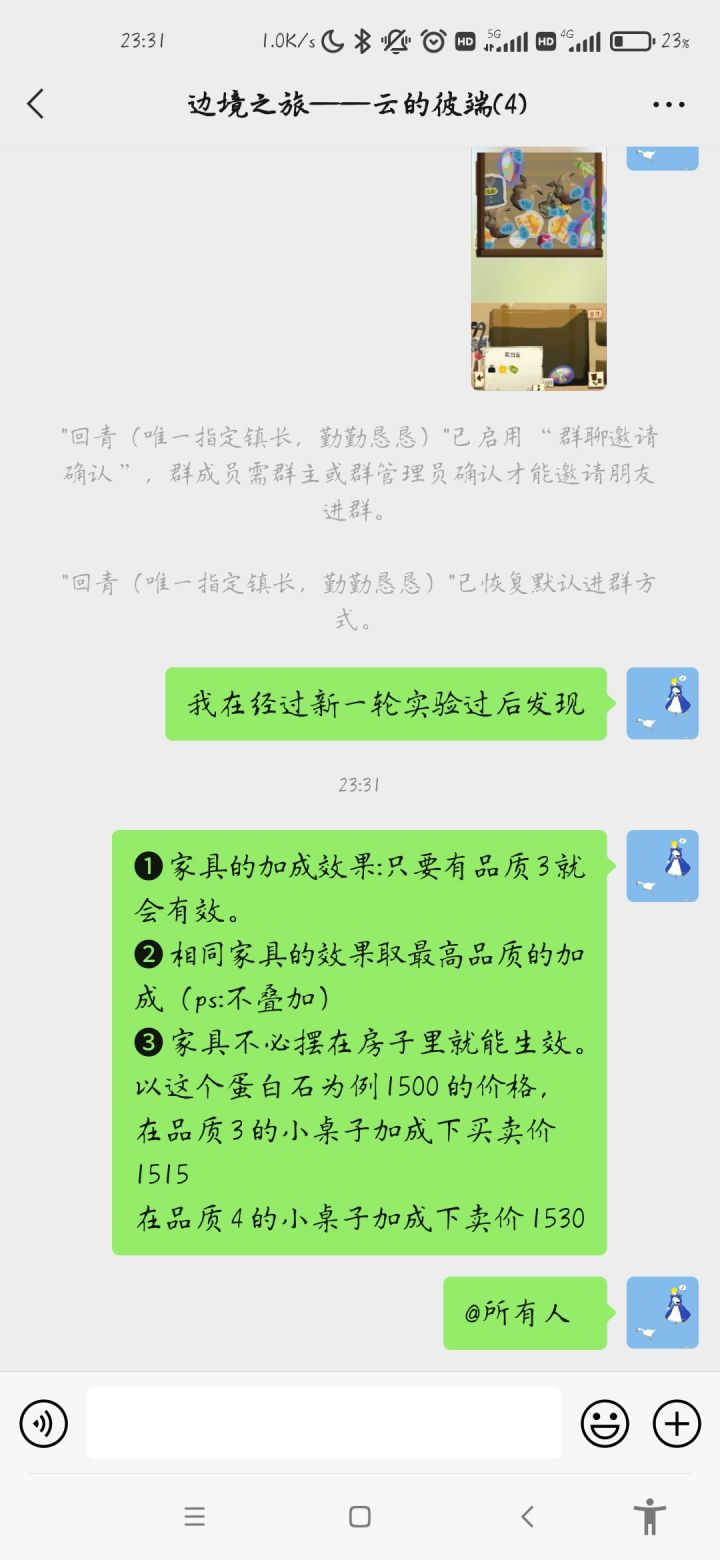Tap the home circle in the navigation bar
This screenshot has width=720, height=1560.
358,1516
